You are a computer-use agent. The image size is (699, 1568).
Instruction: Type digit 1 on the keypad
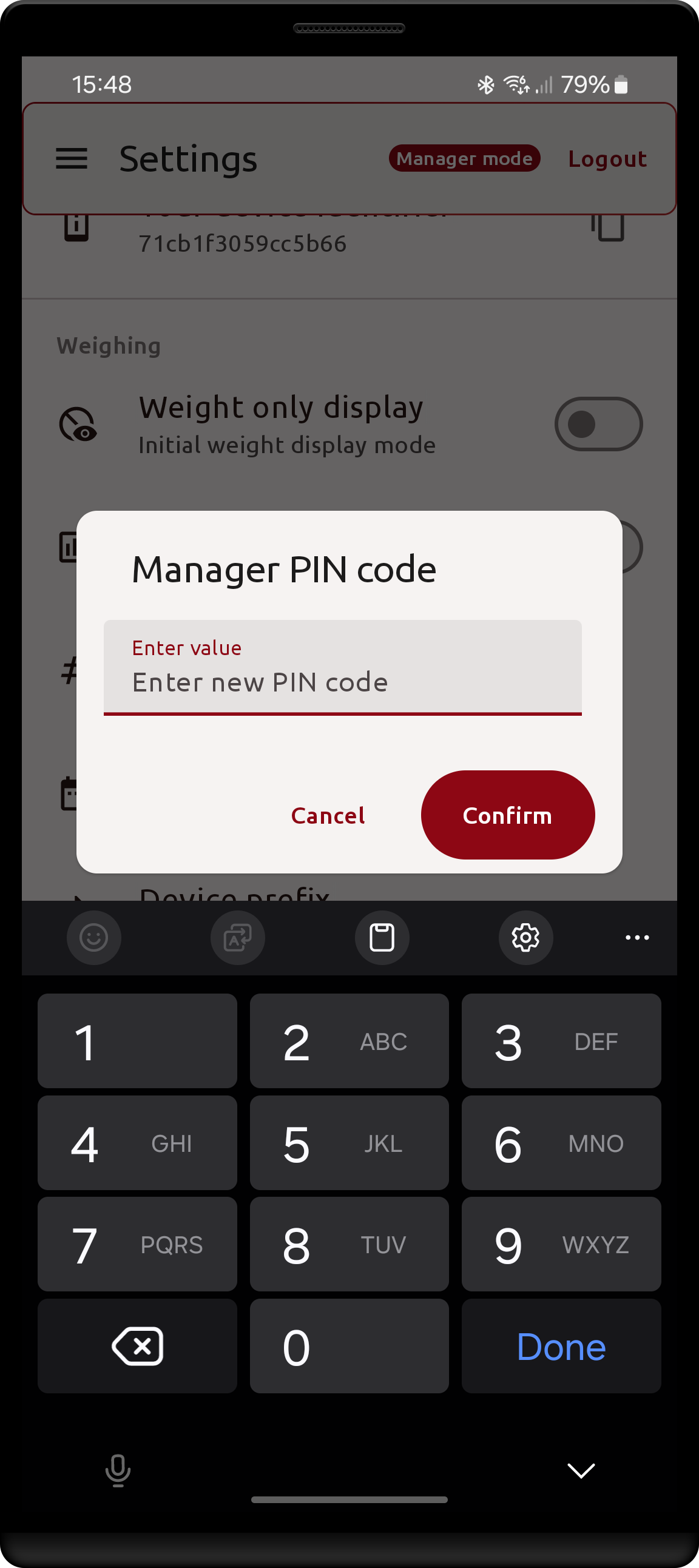click(x=137, y=1041)
